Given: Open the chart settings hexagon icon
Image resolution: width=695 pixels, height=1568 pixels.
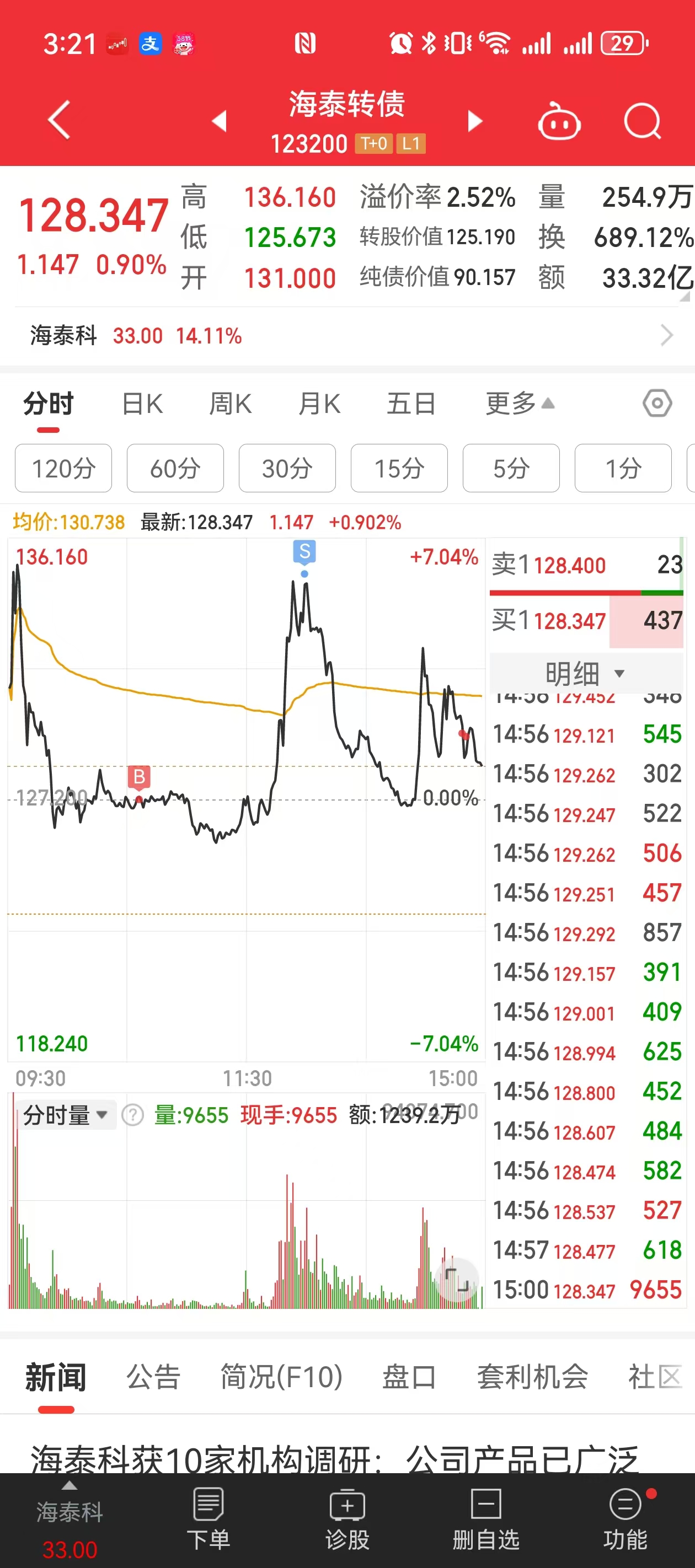Looking at the screenshot, I should coord(656,403).
